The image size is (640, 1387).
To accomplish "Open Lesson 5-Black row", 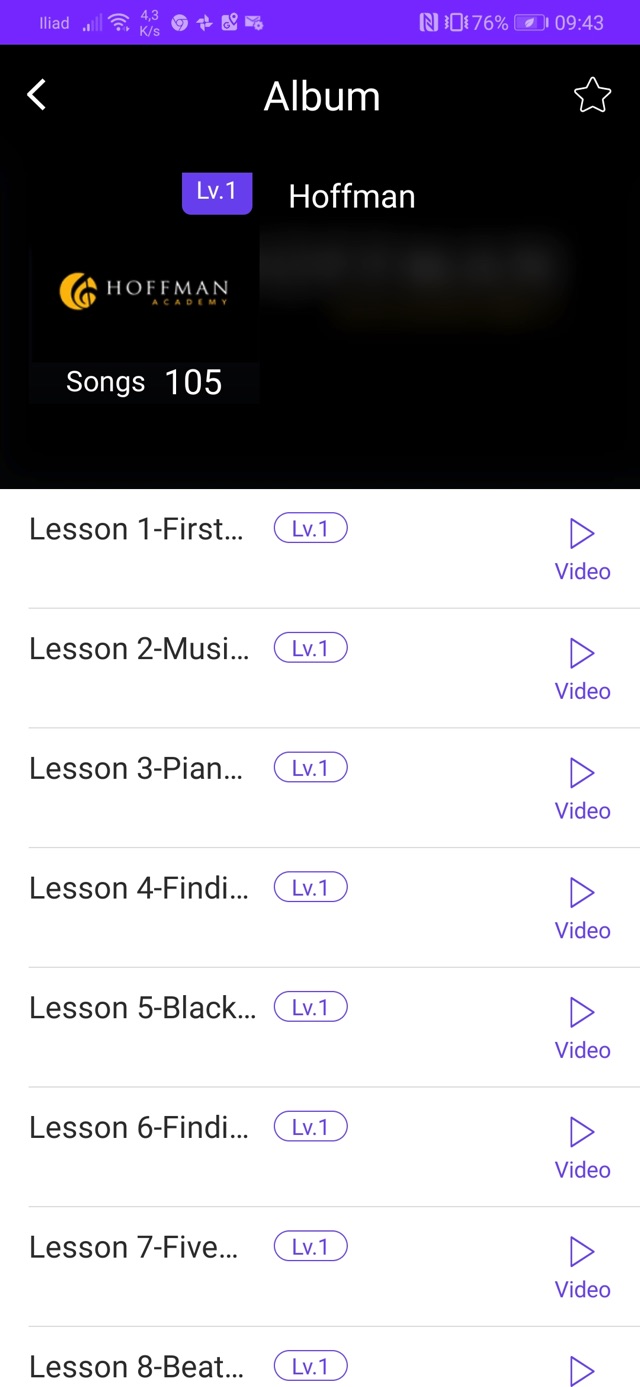I will click(x=142, y=1008).
